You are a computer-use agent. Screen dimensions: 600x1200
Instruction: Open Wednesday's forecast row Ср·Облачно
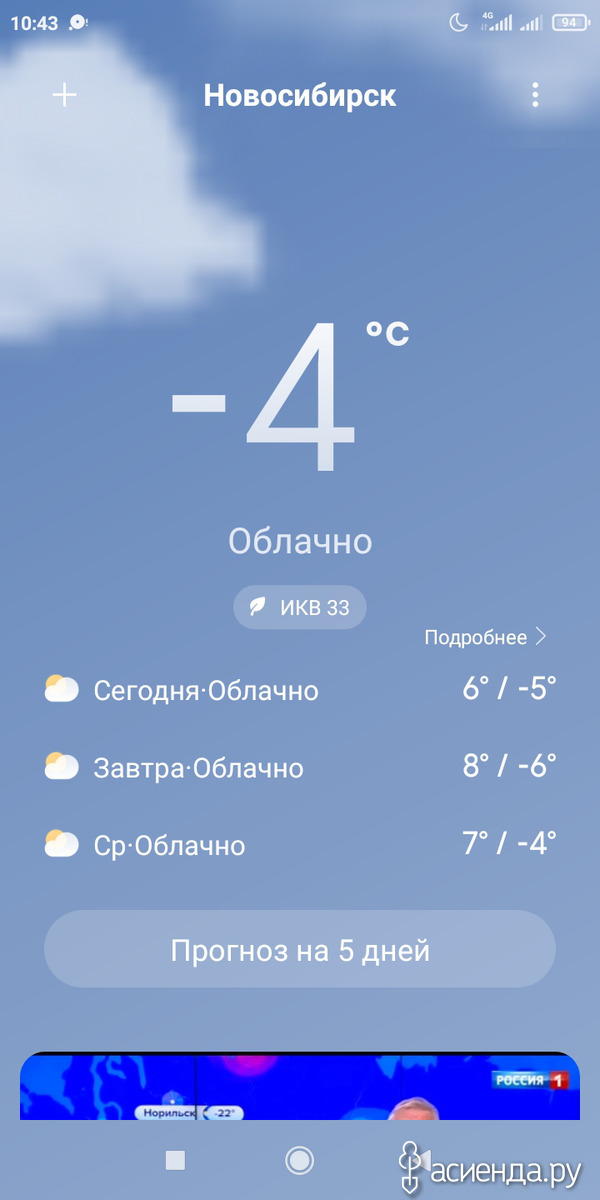click(x=300, y=845)
